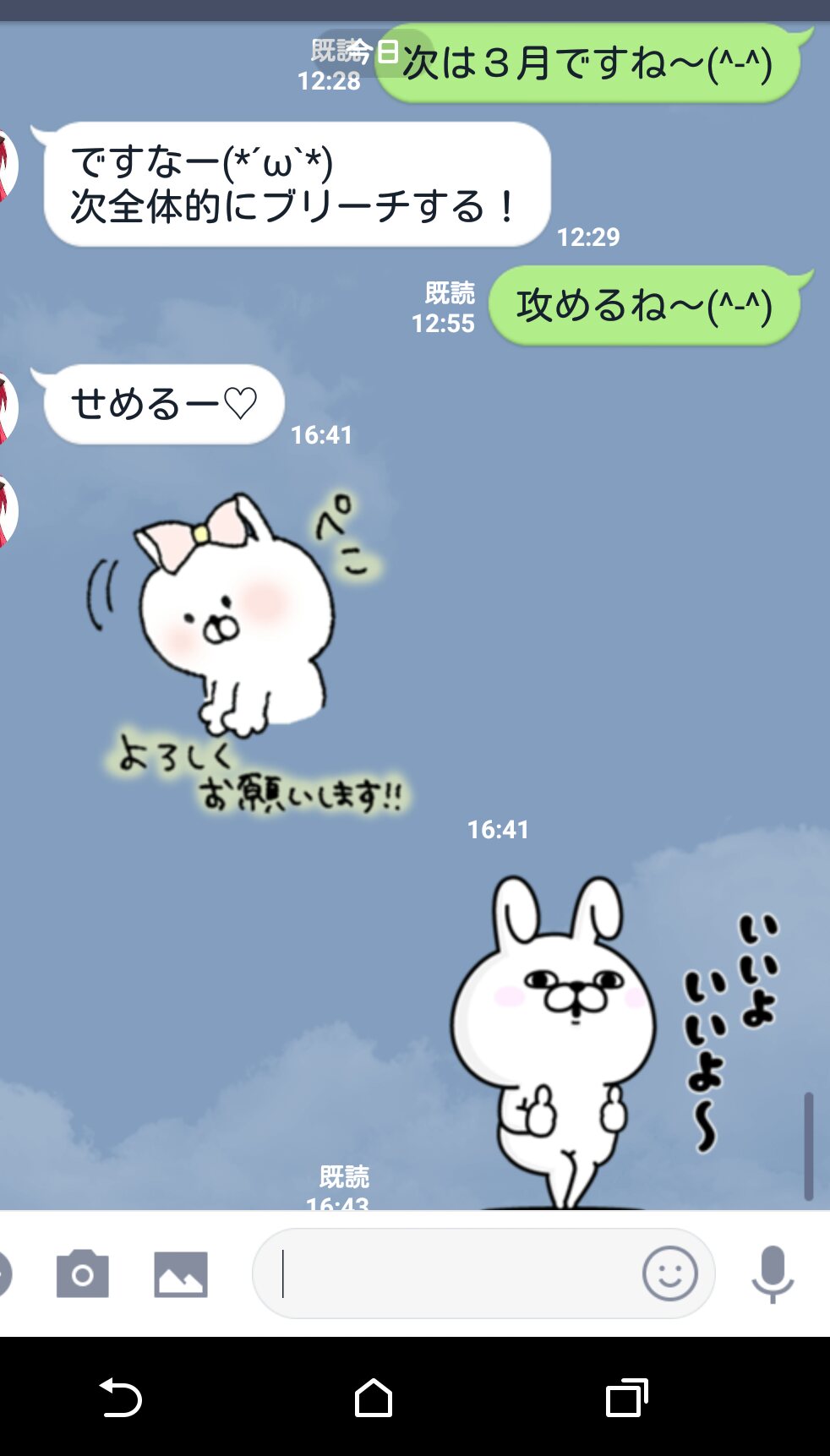Viewport: 830px width, 1456px height.
Task: Open the recent apps view
Action: pyautogui.click(x=626, y=1397)
